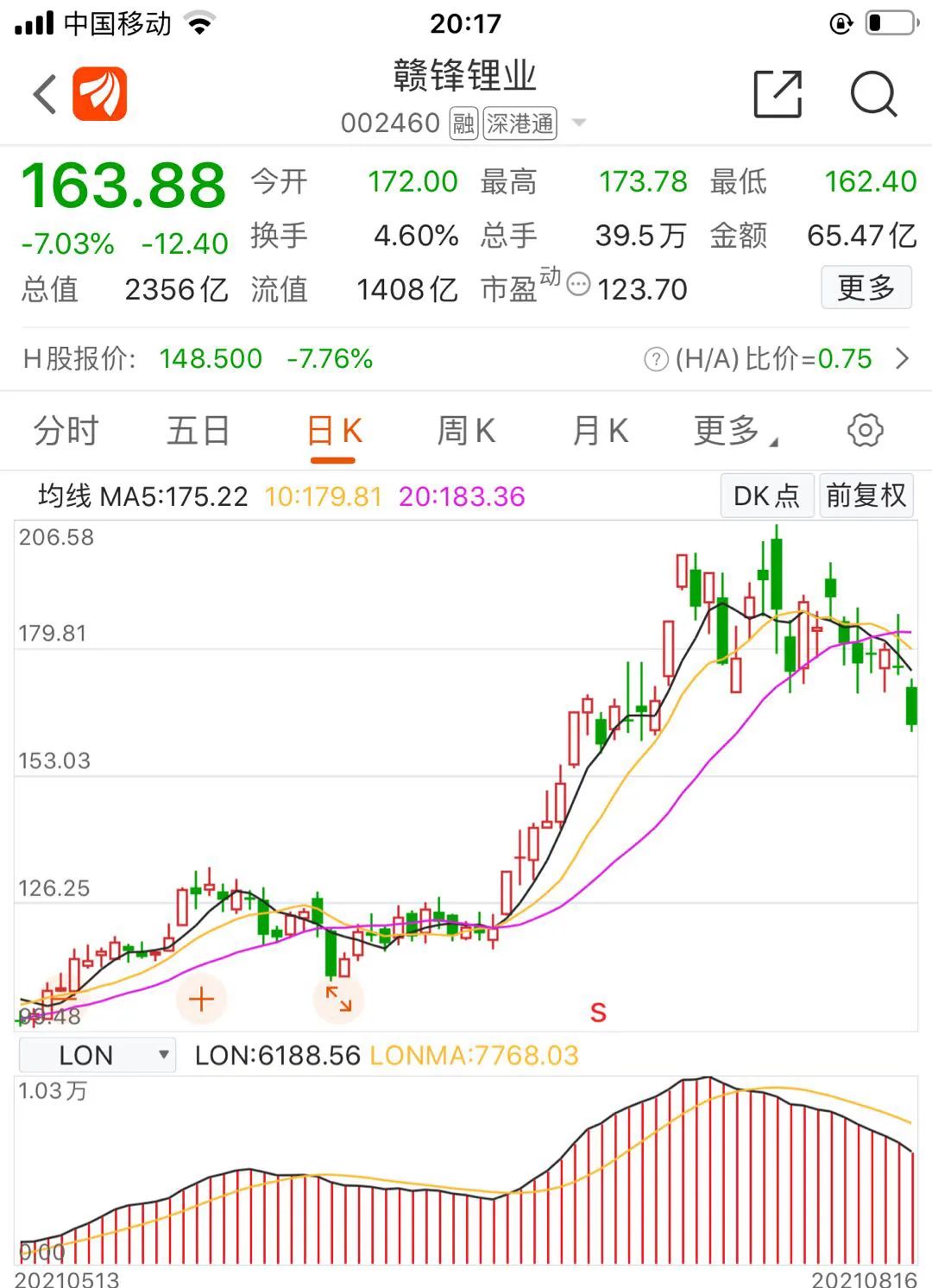
Task: Switch to the 周K weekly chart tab
Action: (x=466, y=430)
